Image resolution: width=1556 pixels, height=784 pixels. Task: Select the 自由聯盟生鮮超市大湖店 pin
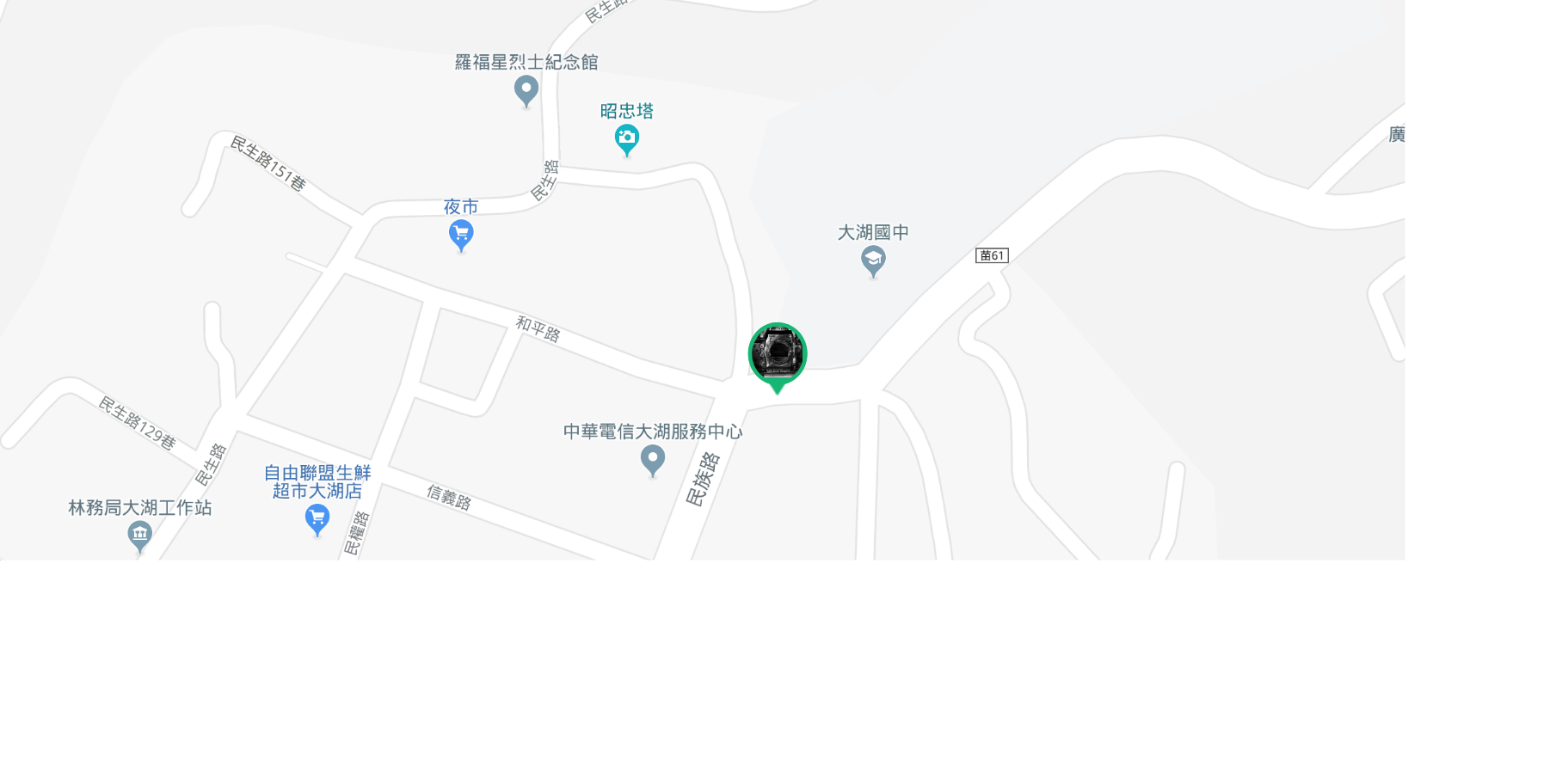coord(317,518)
